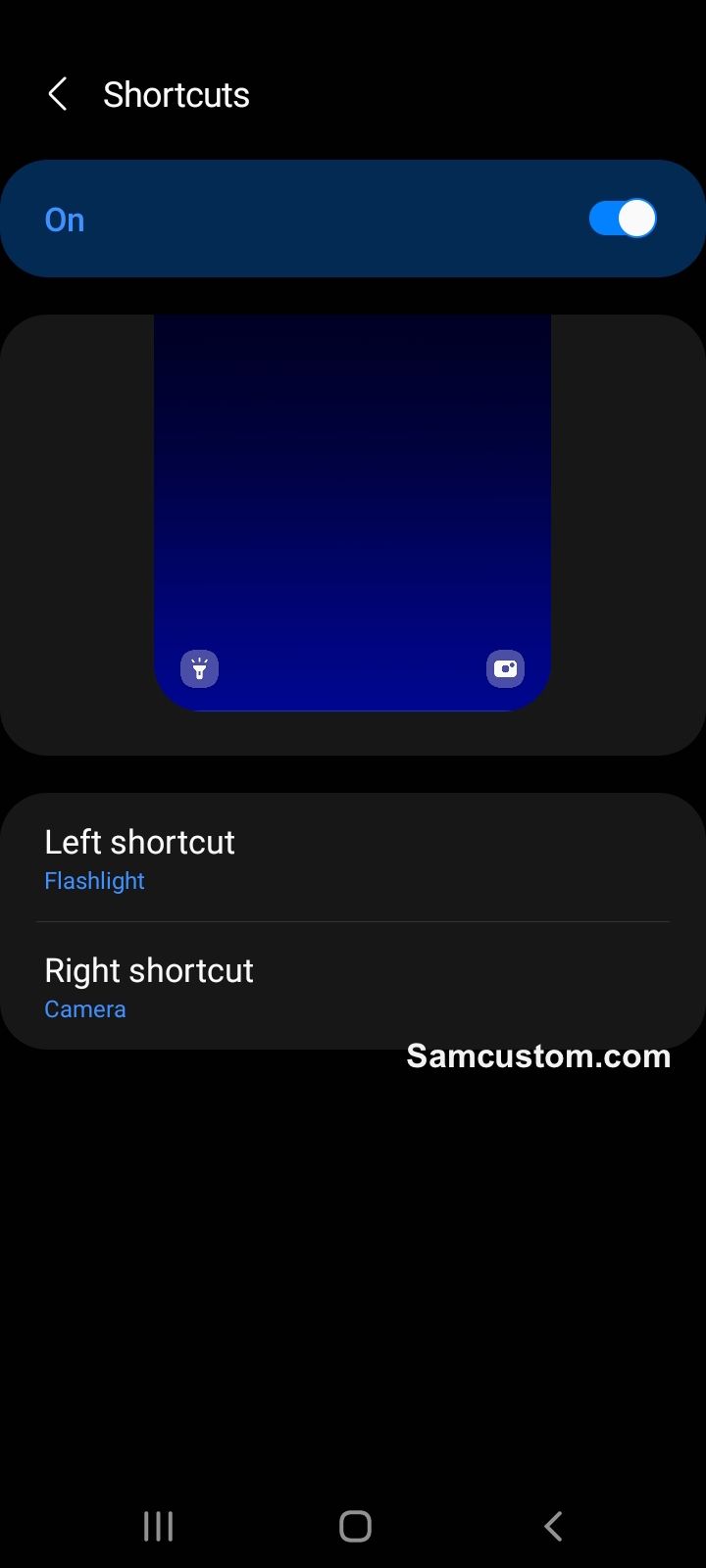Tap the system home button
The image size is (706, 1568).
pos(355,1526)
